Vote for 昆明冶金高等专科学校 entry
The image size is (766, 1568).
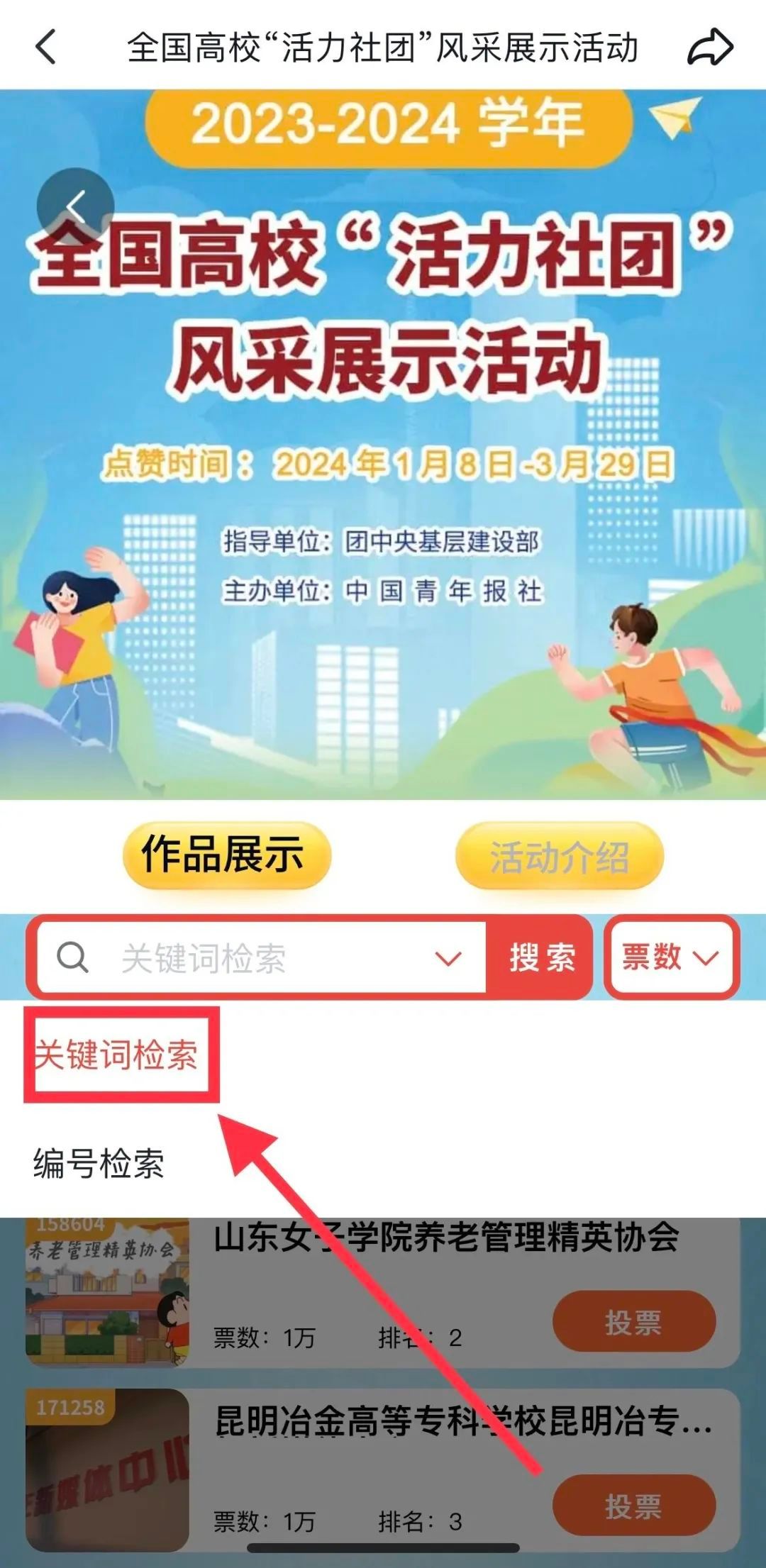pos(633,1506)
